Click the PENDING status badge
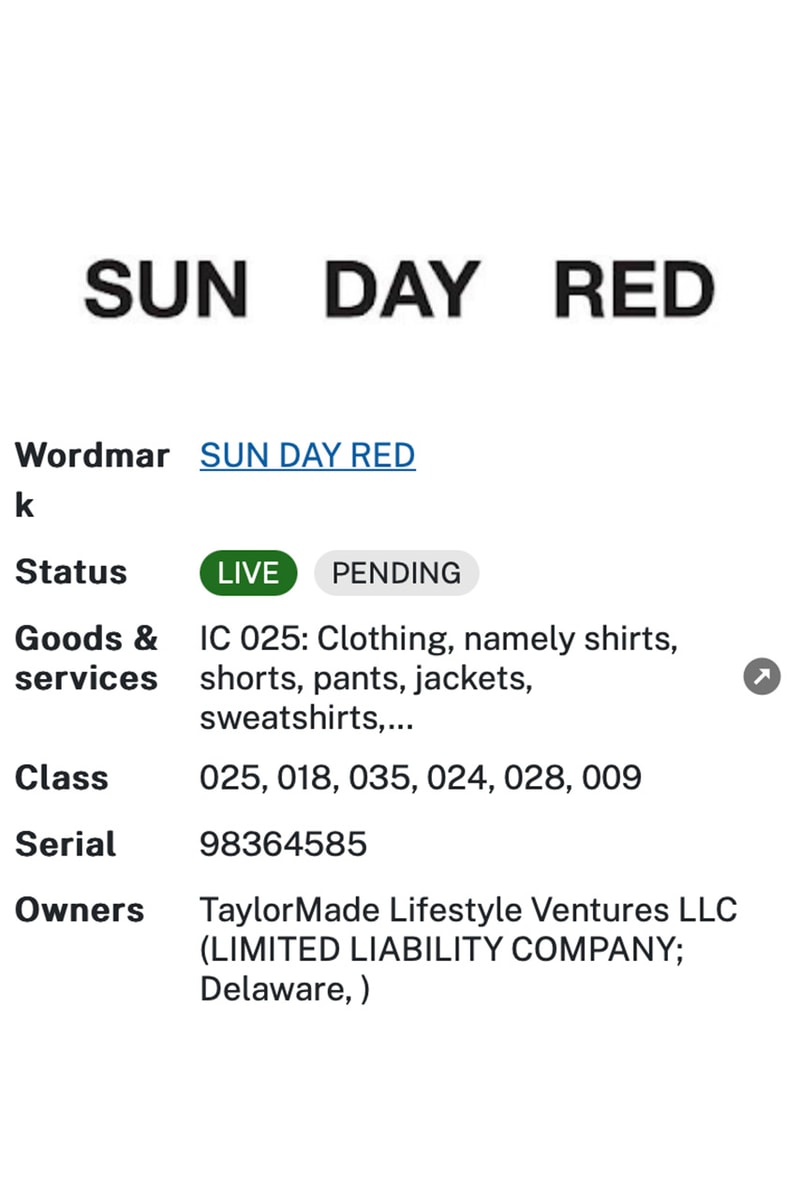This screenshot has height=1199, width=800. [396, 572]
